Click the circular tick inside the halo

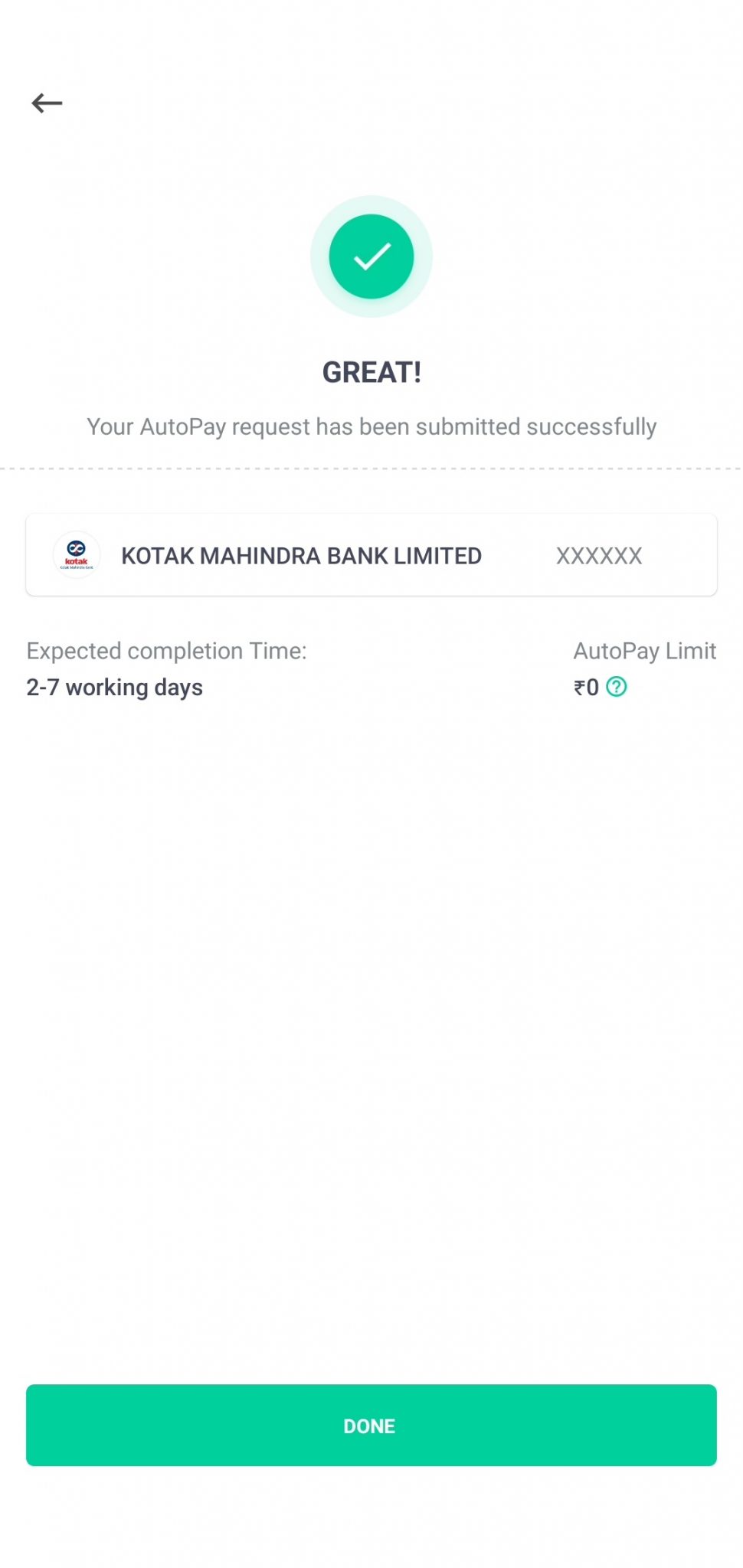click(371, 256)
